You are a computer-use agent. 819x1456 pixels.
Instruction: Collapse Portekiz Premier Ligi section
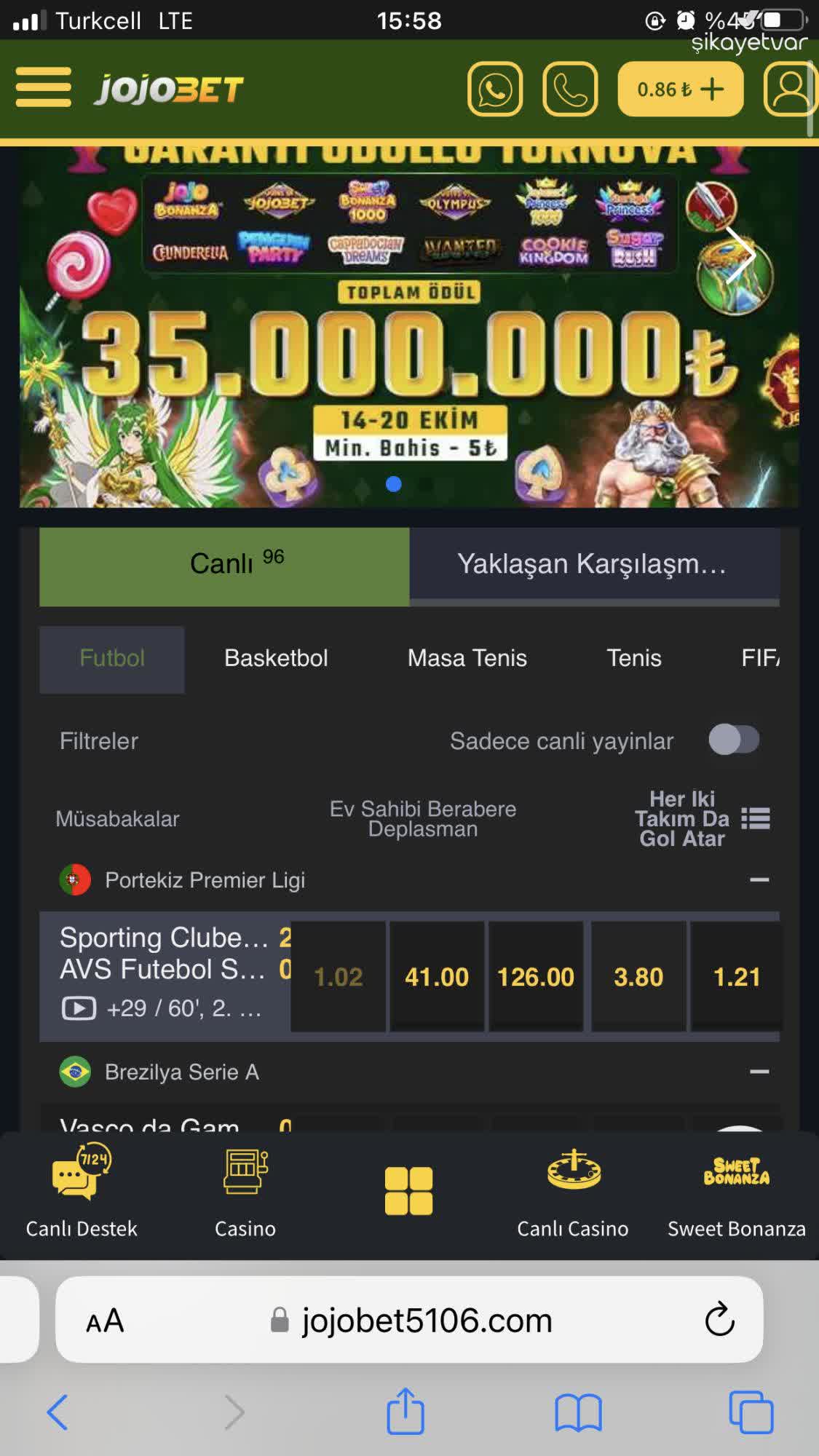pos(759,880)
